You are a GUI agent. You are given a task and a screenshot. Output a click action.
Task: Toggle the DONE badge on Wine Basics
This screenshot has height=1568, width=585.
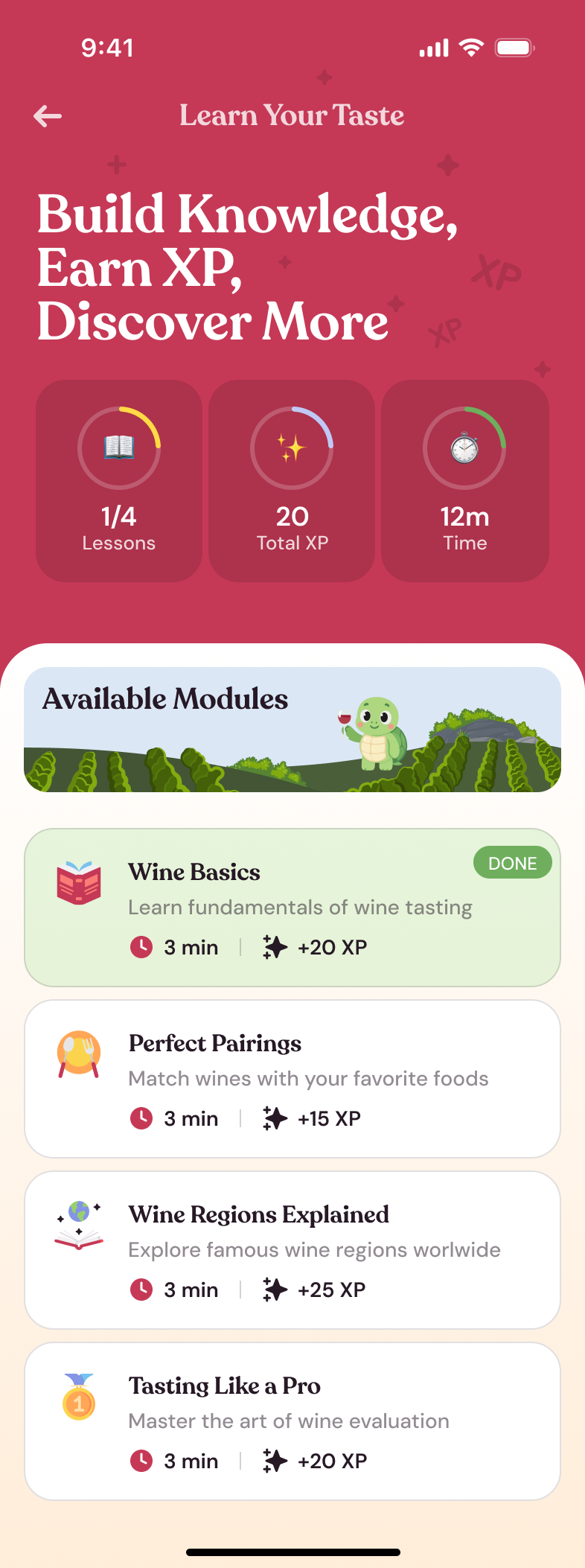(512, 862)
